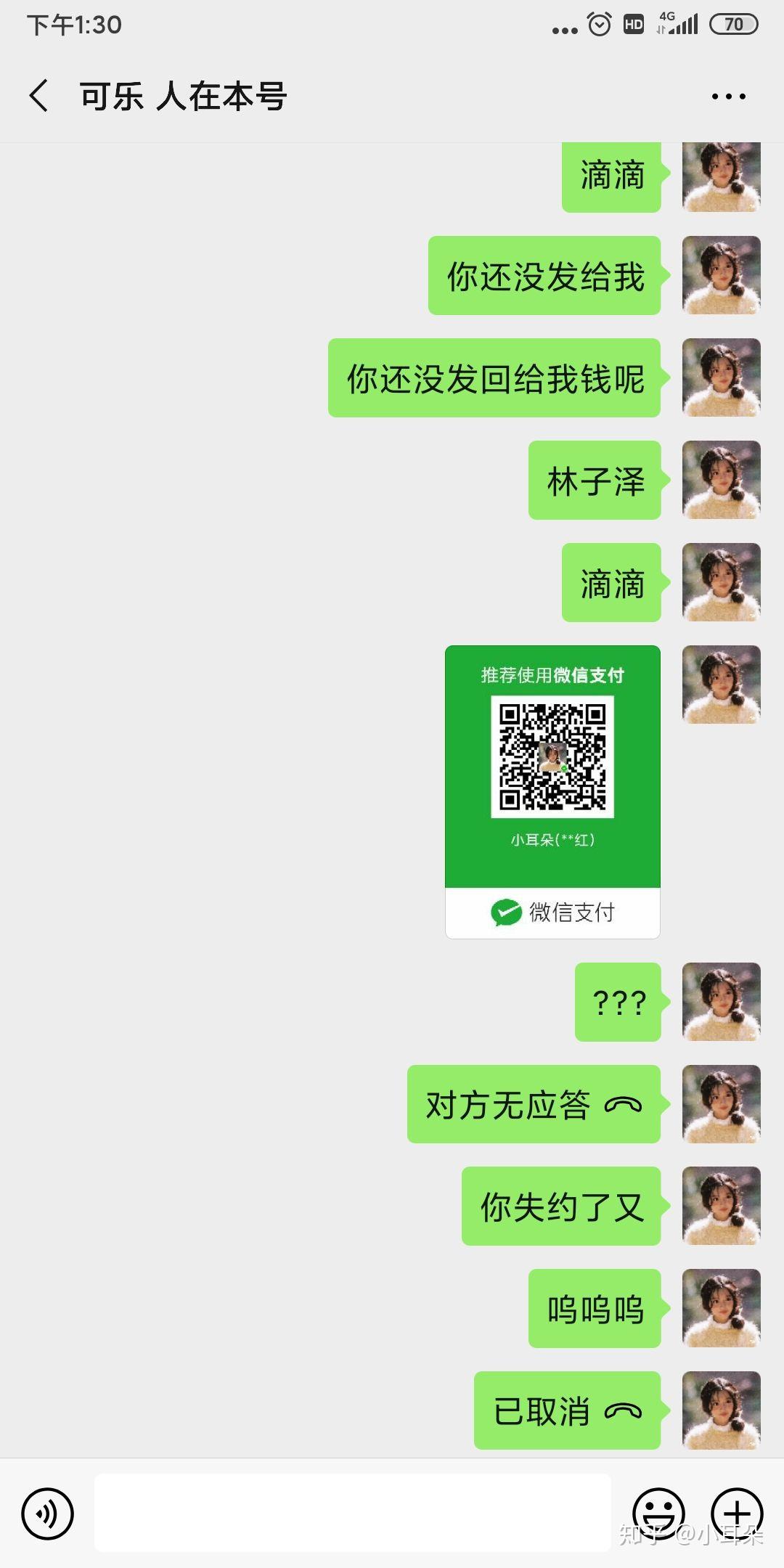Switch to voice message input
Image resolution: width=784 pixels, height=1568 pixels.
pos(48,1514)
